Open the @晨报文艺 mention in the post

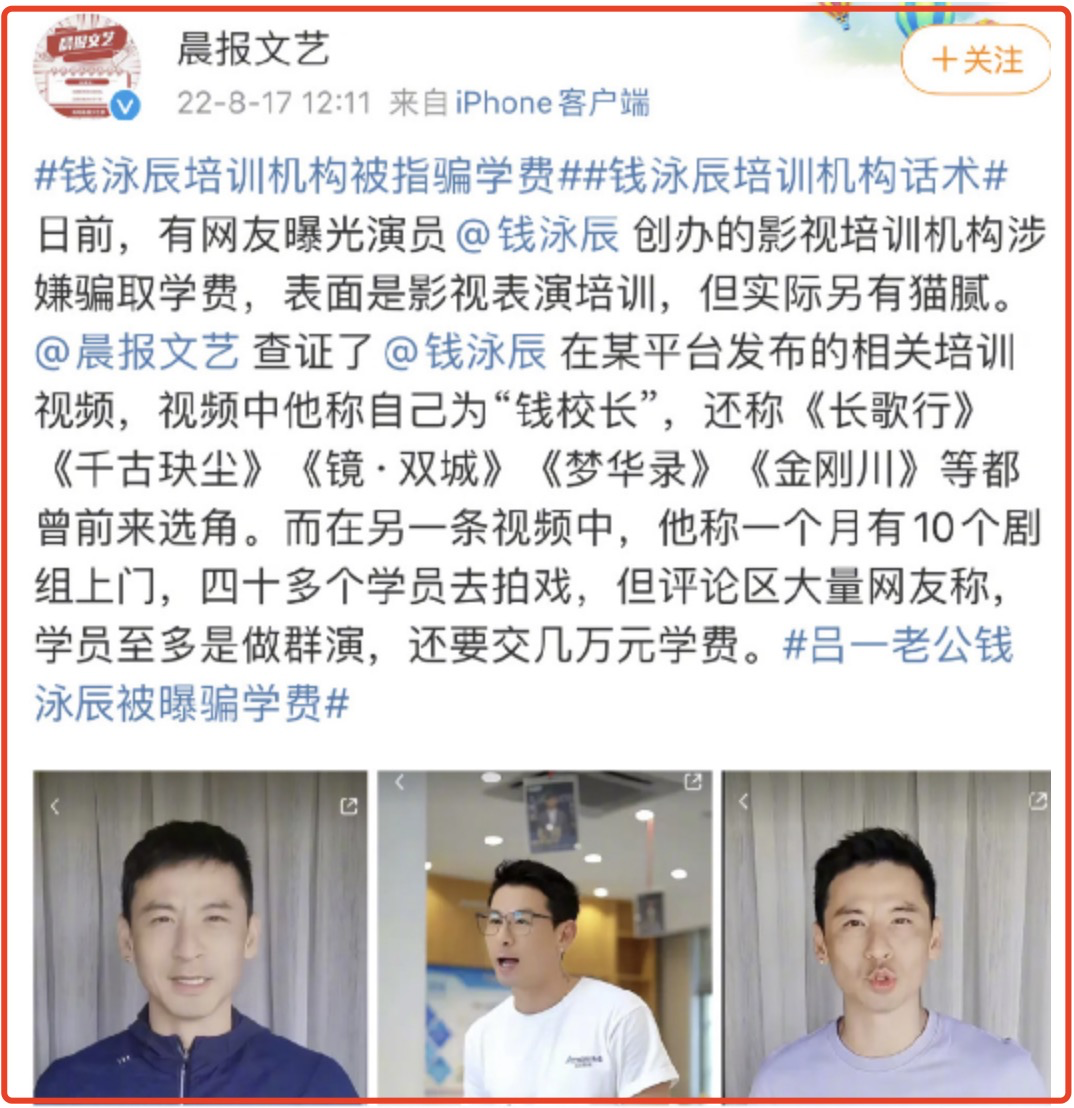tap(137, 353)
